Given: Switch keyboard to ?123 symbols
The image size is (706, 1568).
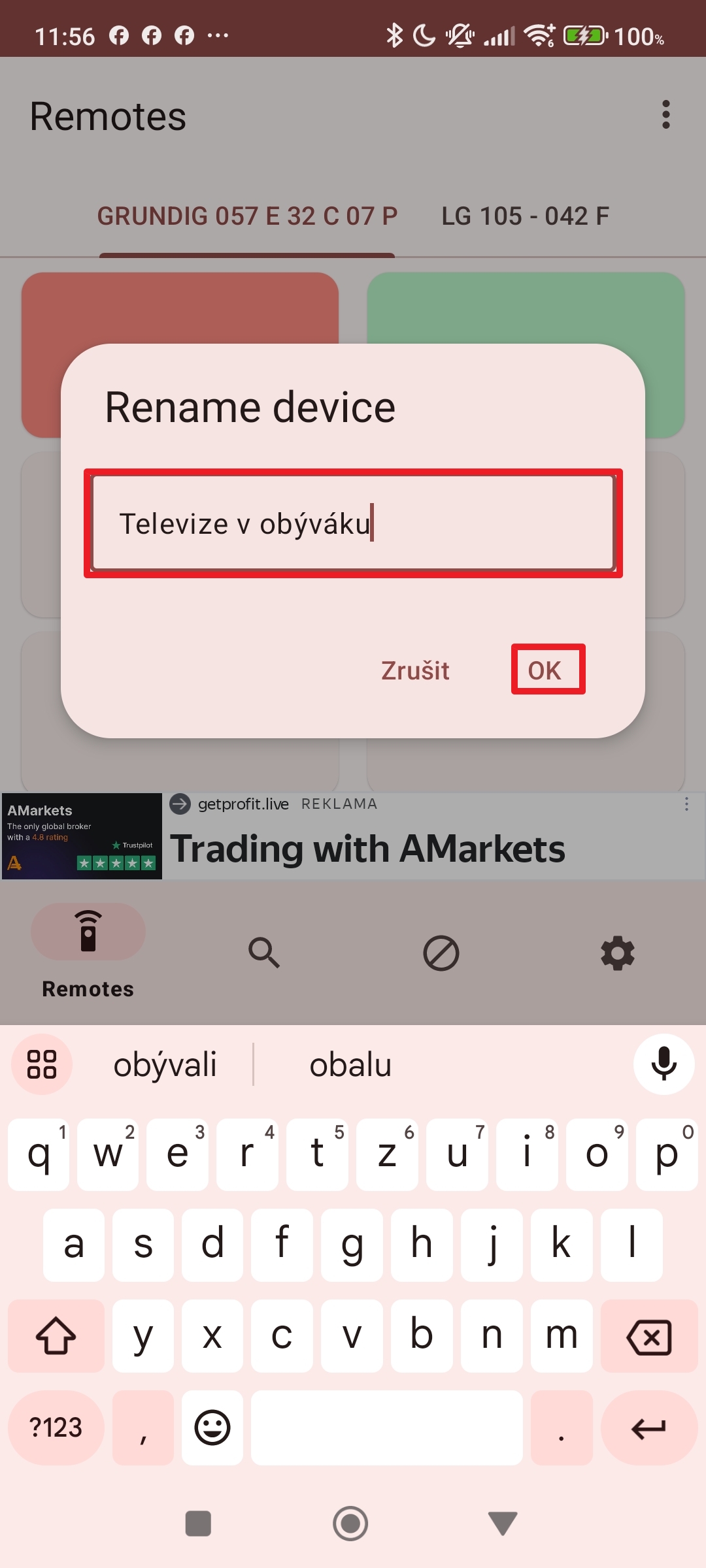Looking at the screenshot, I should [56, 1428].
